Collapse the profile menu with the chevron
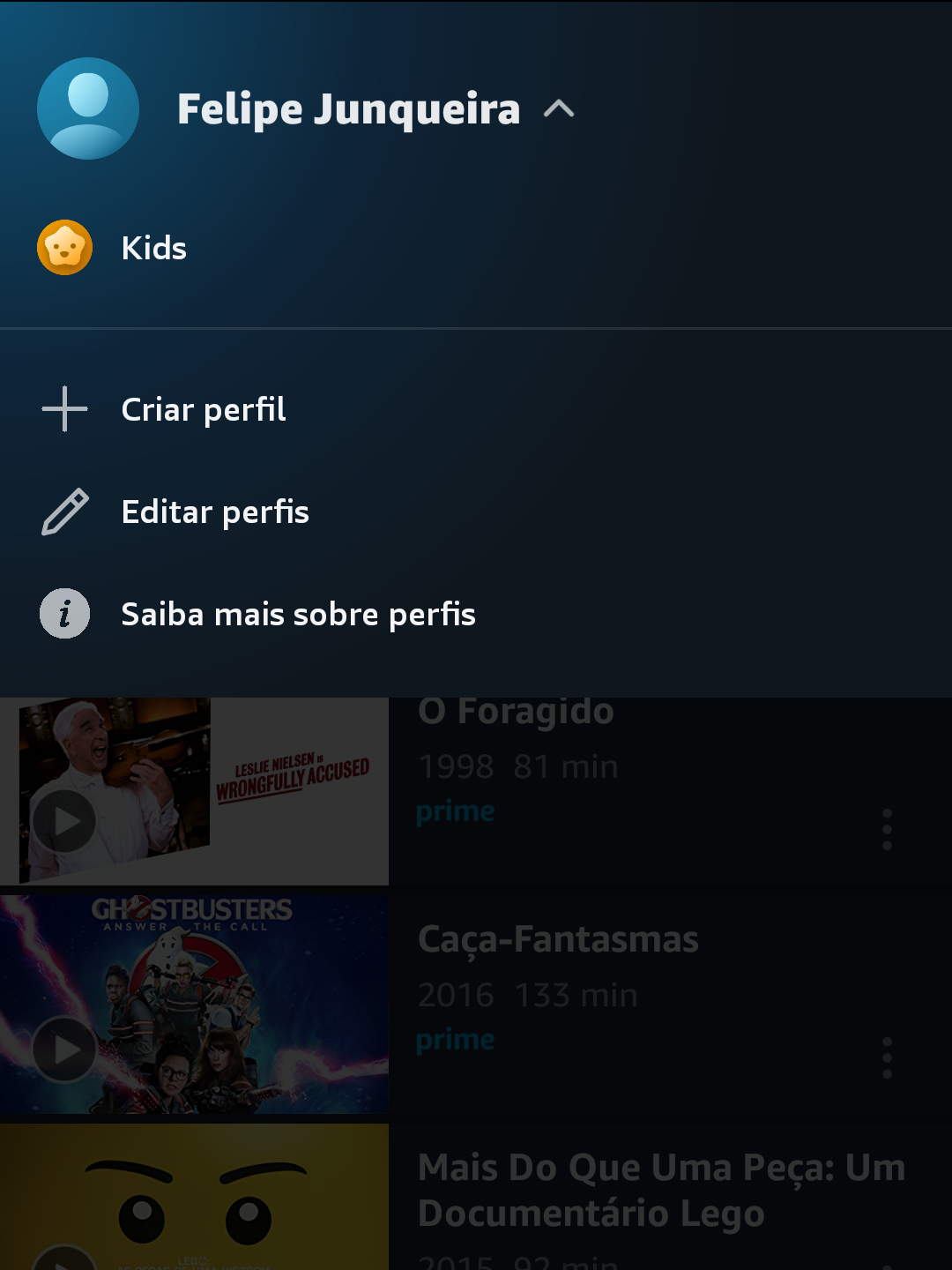 click(560, 109)
